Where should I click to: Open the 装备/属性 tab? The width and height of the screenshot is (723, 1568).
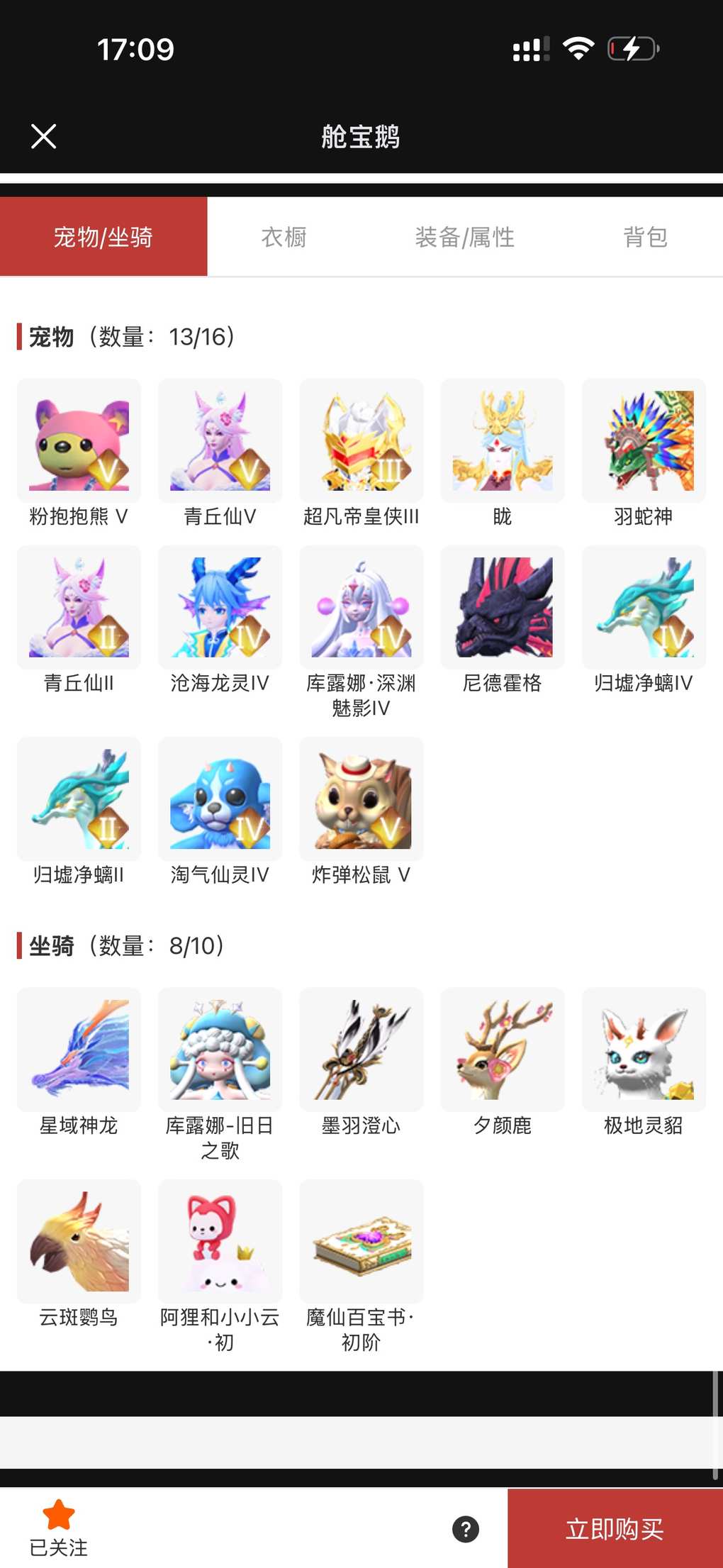click(464, 237)
